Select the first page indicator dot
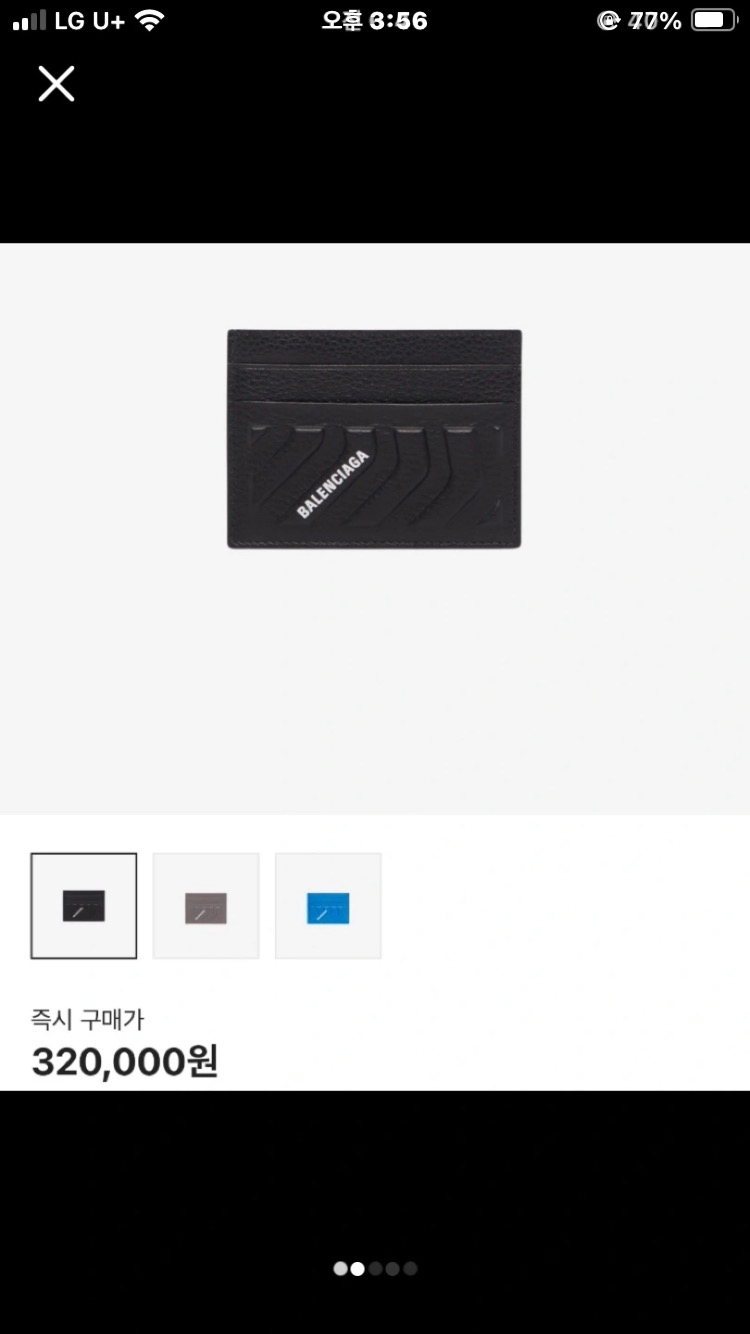 [x=340, y=1268]
